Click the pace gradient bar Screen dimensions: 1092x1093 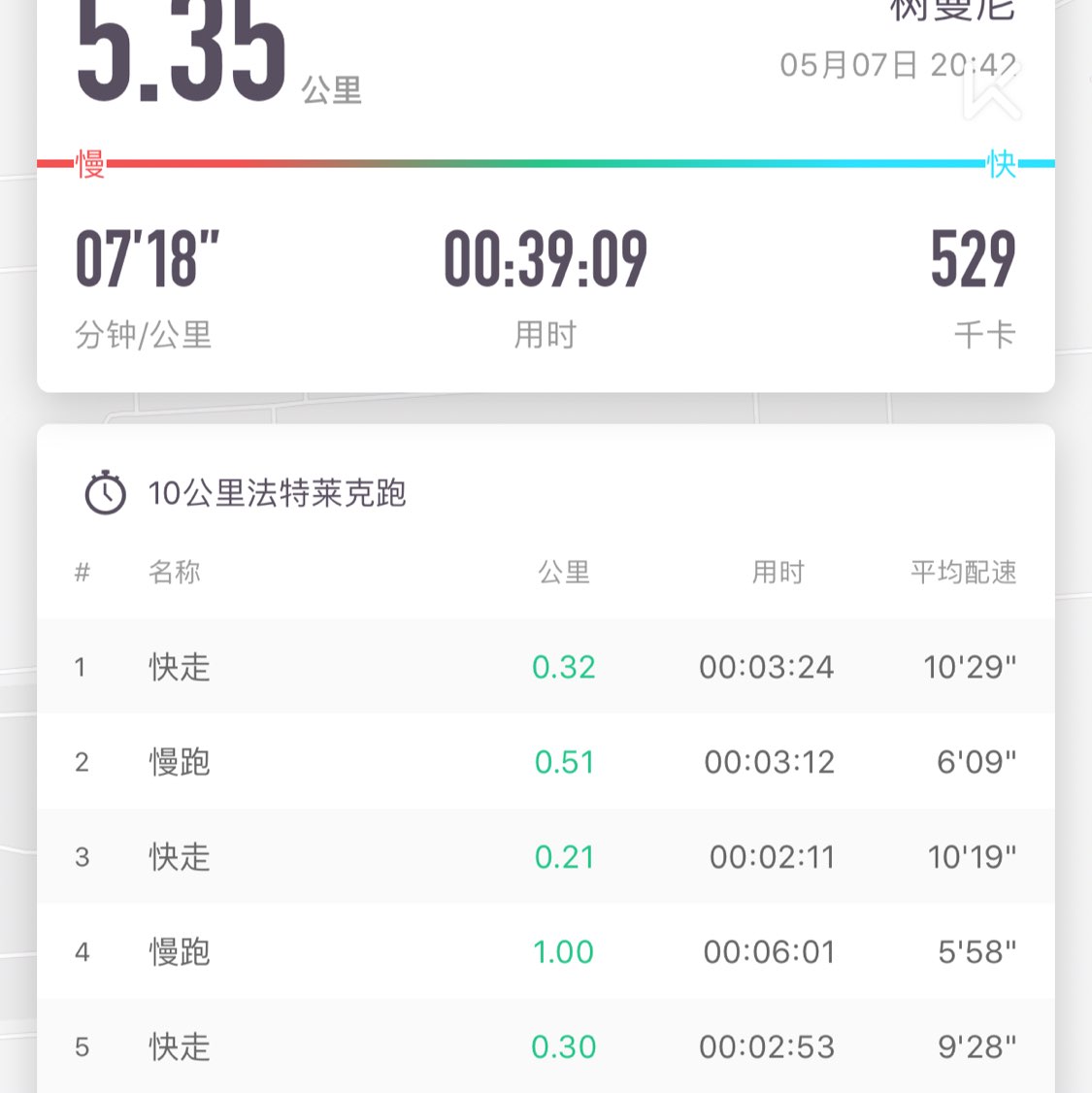click(x=546, y=163)
